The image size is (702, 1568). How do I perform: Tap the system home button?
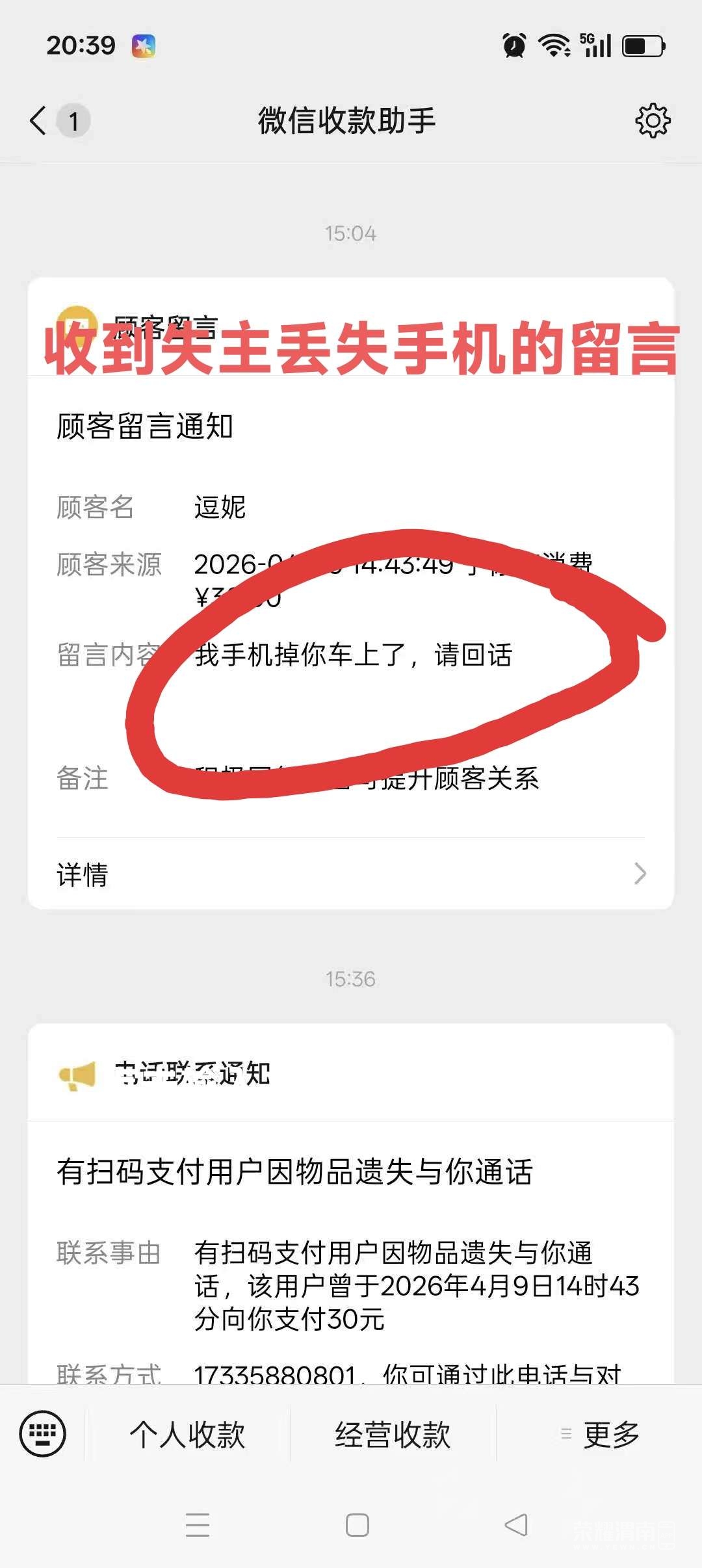[x=357, y=1525]
